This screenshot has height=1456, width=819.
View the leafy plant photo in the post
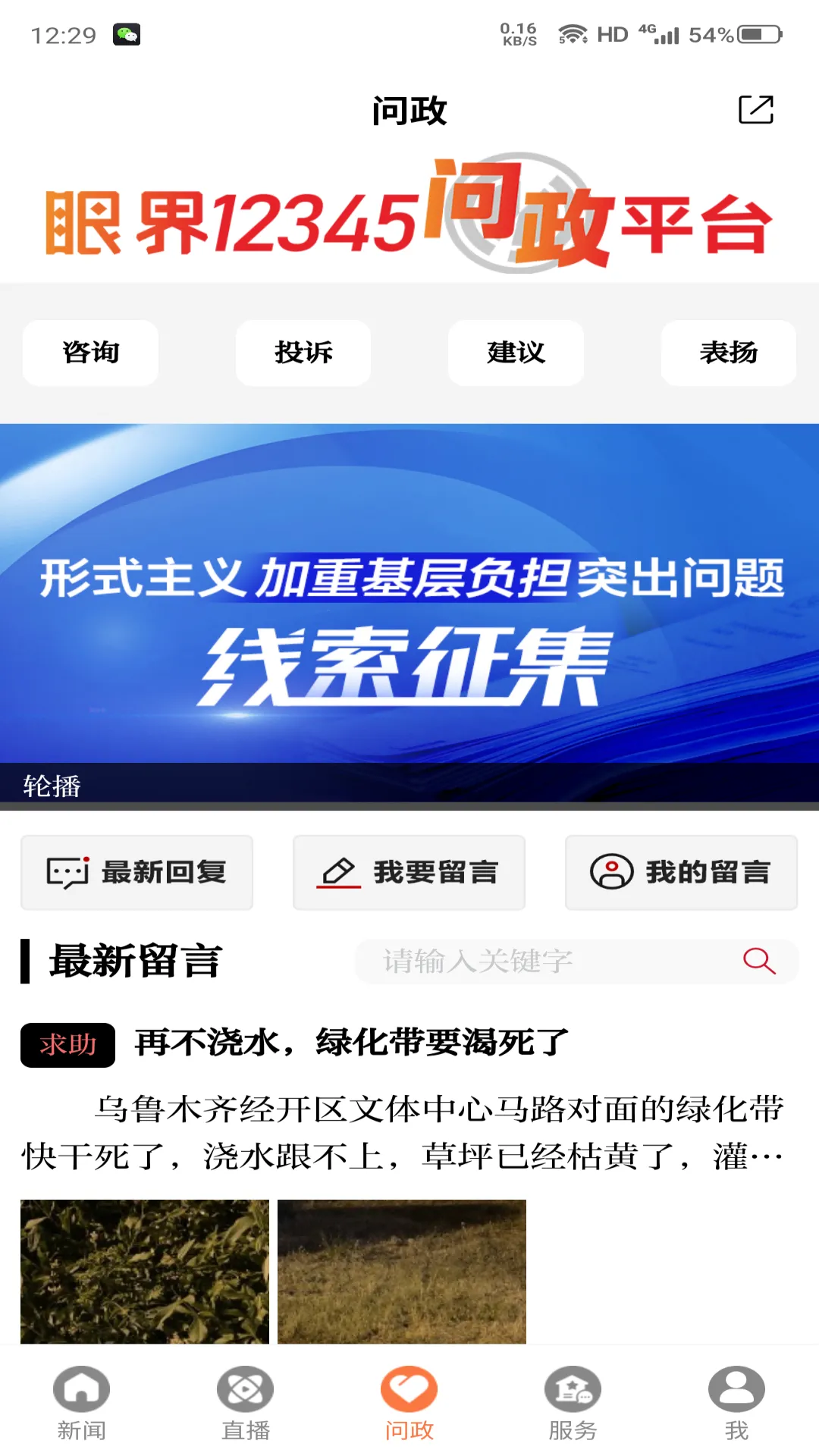pos(145,1272)
